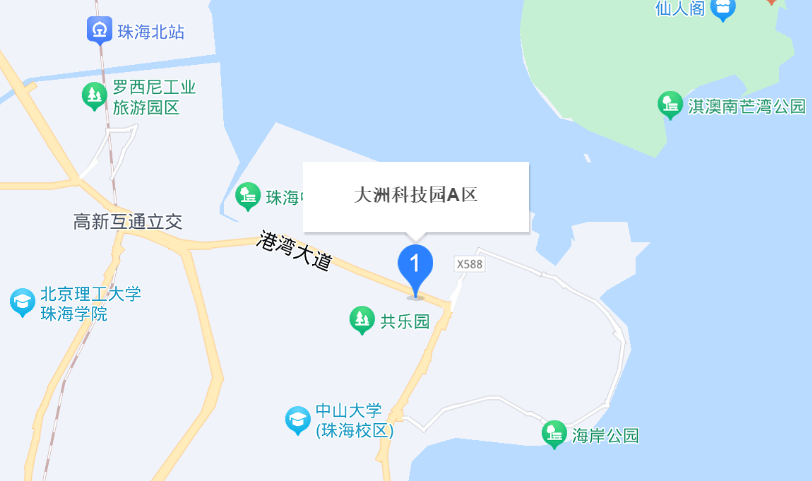Viewport: 812px width, 481px height.
Task: Tap the 淇澳南芒湾公园 park marker
Action: click(670, 105)
